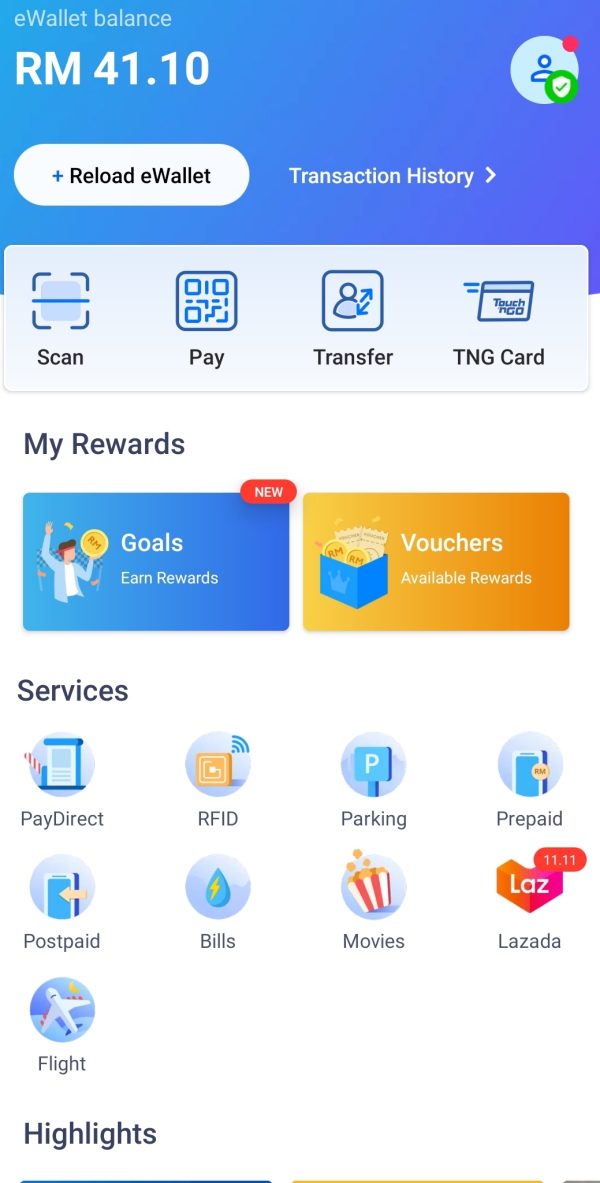Open the RFID service
The image size is (600, 1183).
[x=218, y=780]
